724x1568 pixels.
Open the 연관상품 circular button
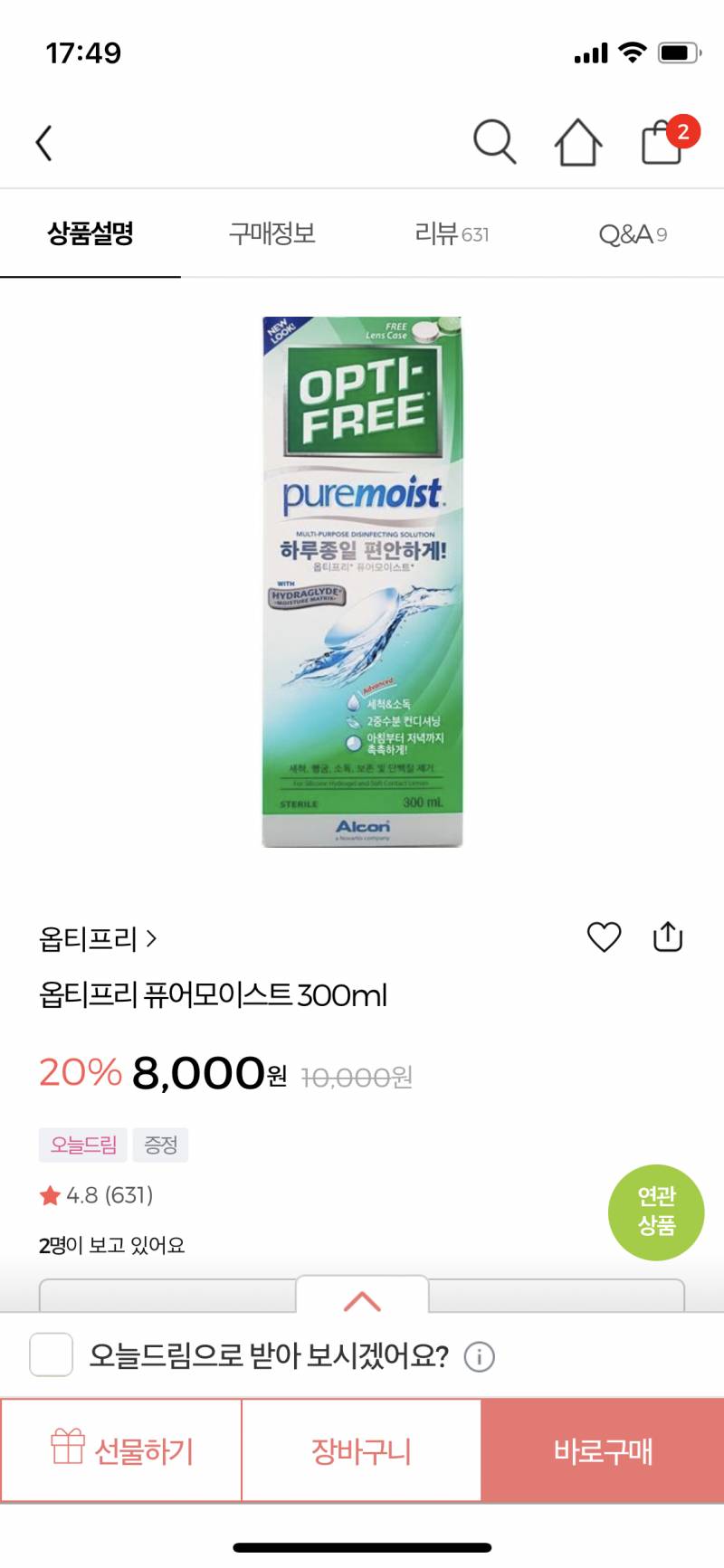point(656,1212)
